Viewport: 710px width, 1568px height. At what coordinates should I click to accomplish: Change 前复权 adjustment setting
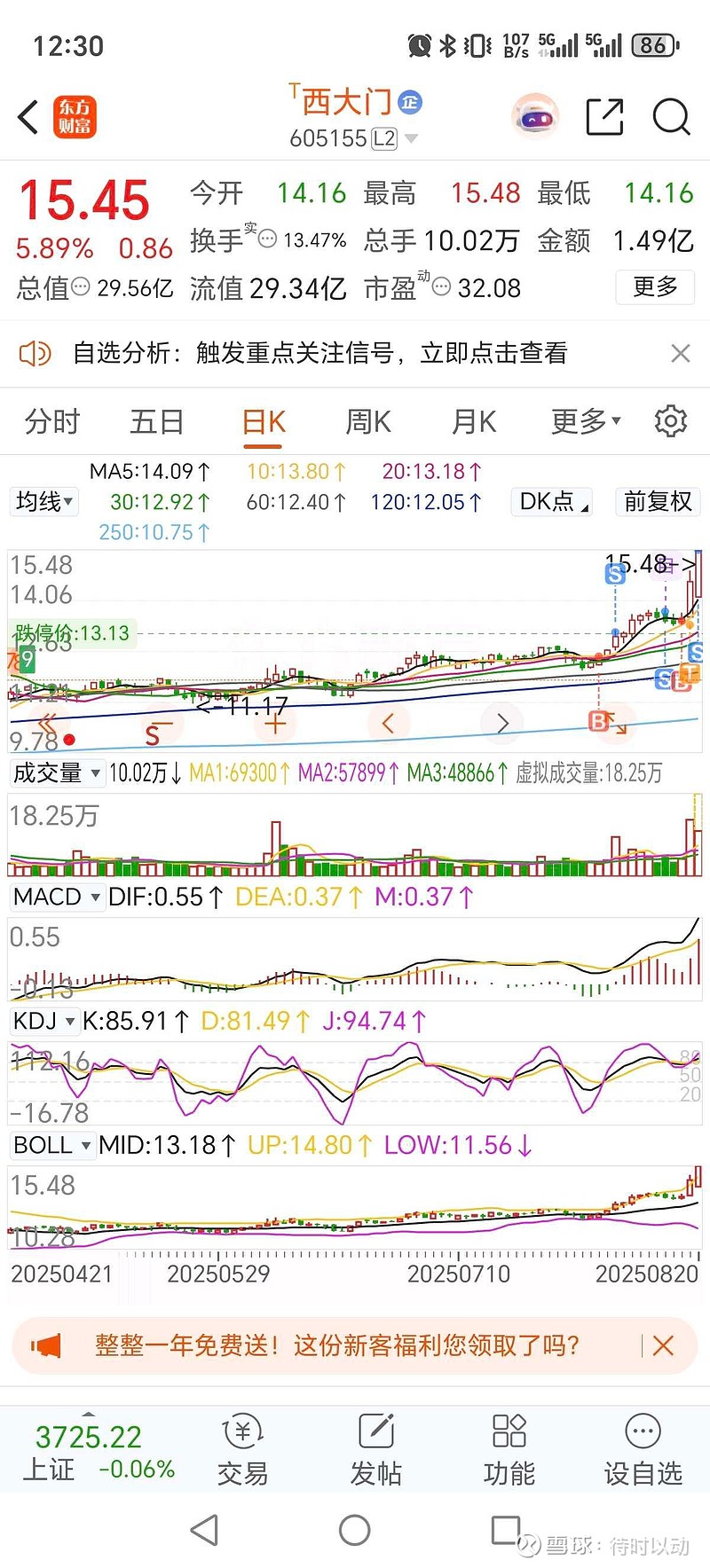coord(657,502)
